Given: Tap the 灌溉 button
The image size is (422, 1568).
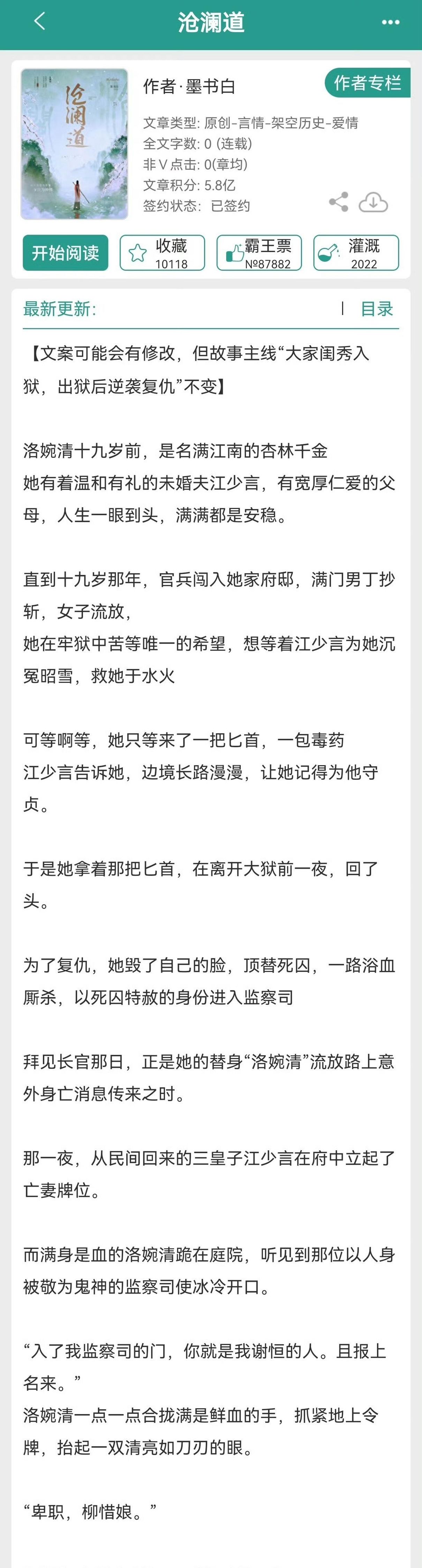Looking at the screenshot, I should (356, 253).
